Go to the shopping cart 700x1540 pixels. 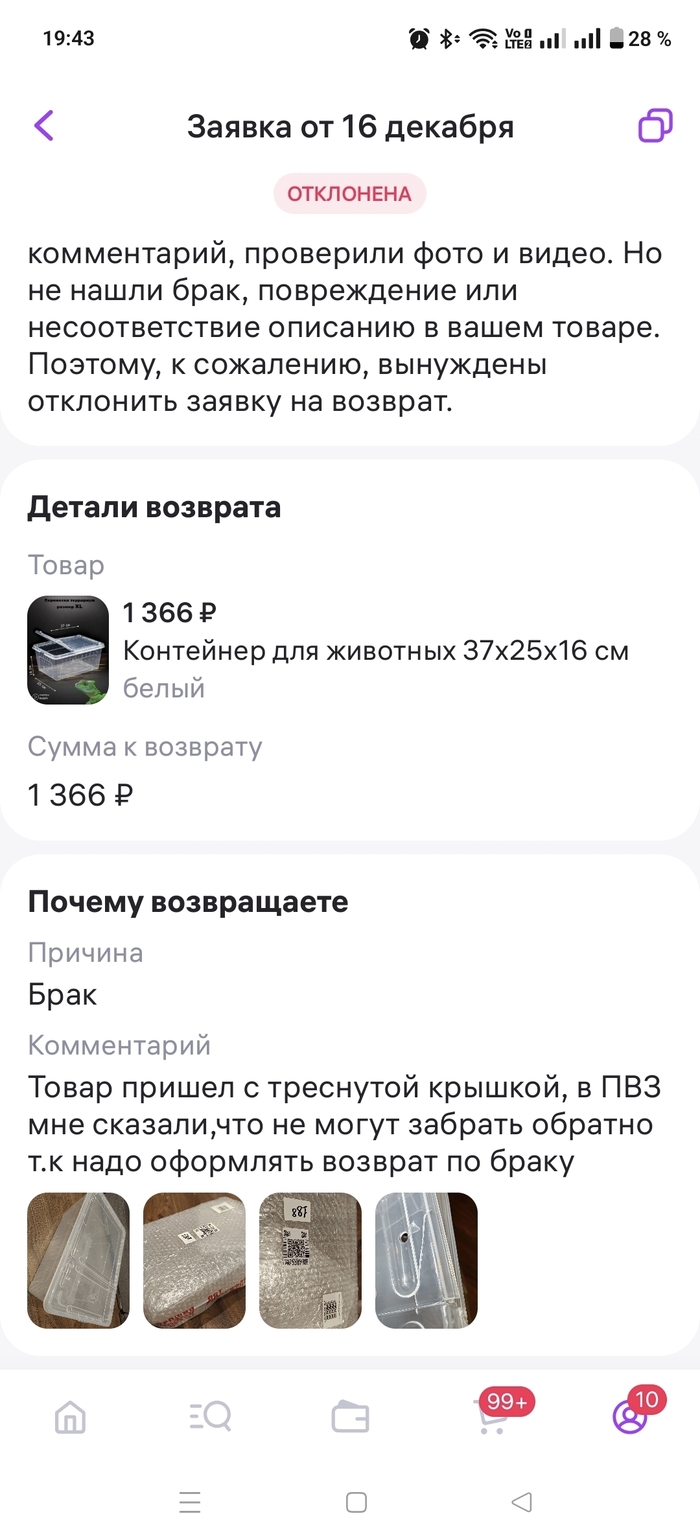(492, 1418)
